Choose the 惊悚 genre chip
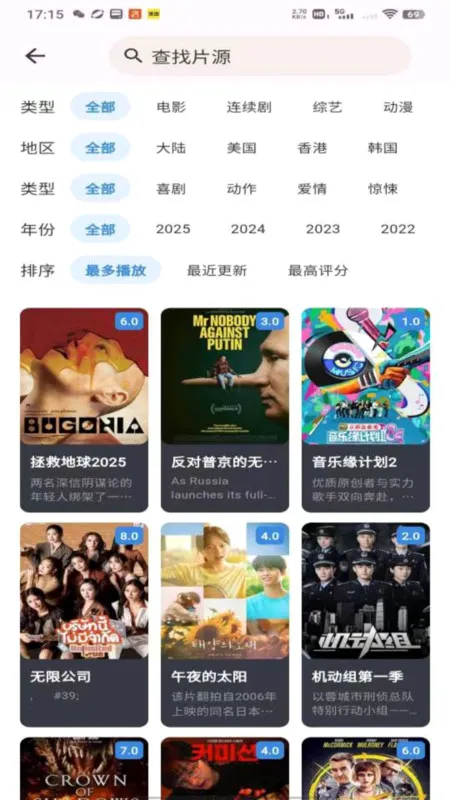450x800 pixels. point(383,189)
